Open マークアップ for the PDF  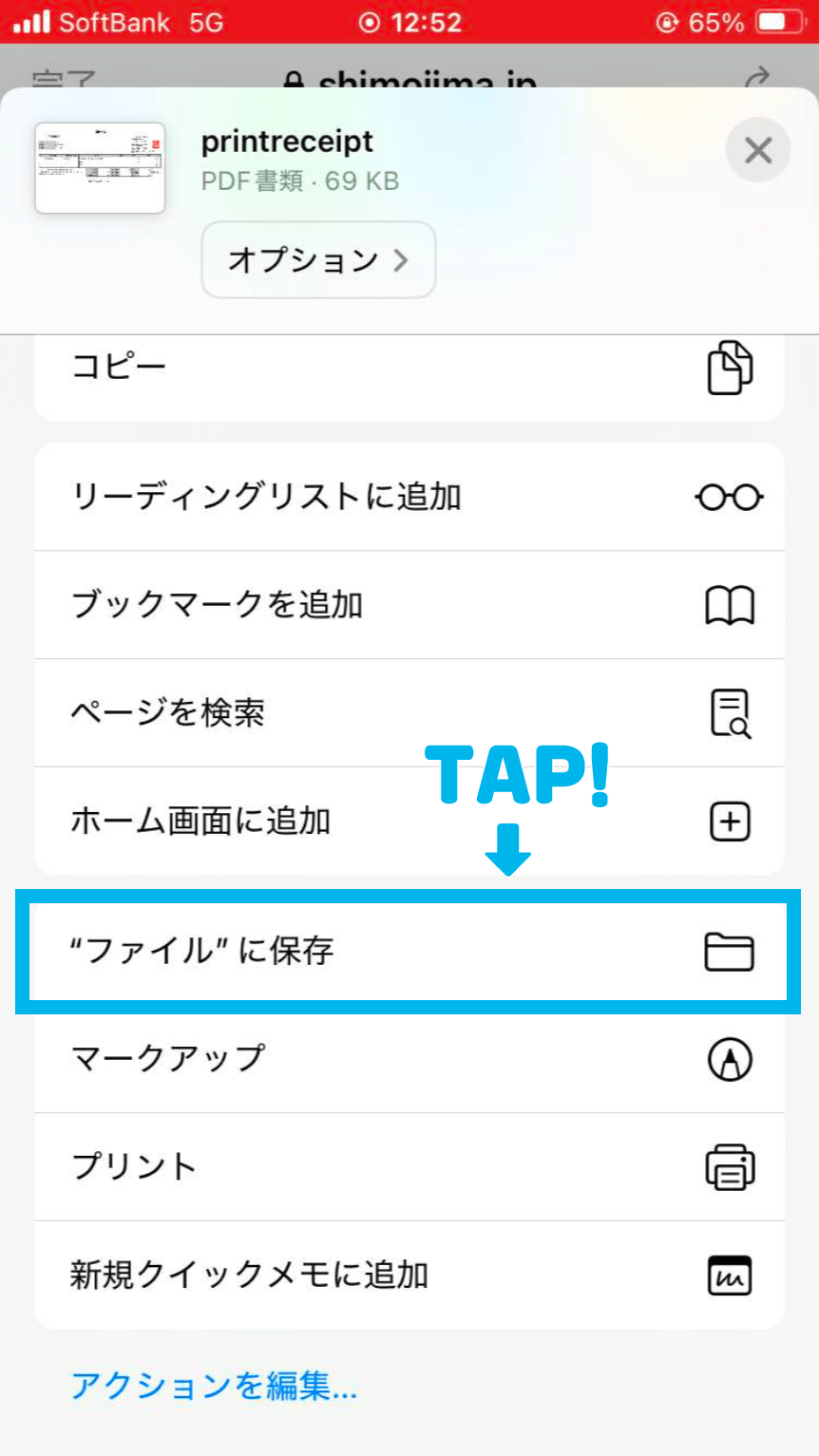click(x=409, y=1059)
